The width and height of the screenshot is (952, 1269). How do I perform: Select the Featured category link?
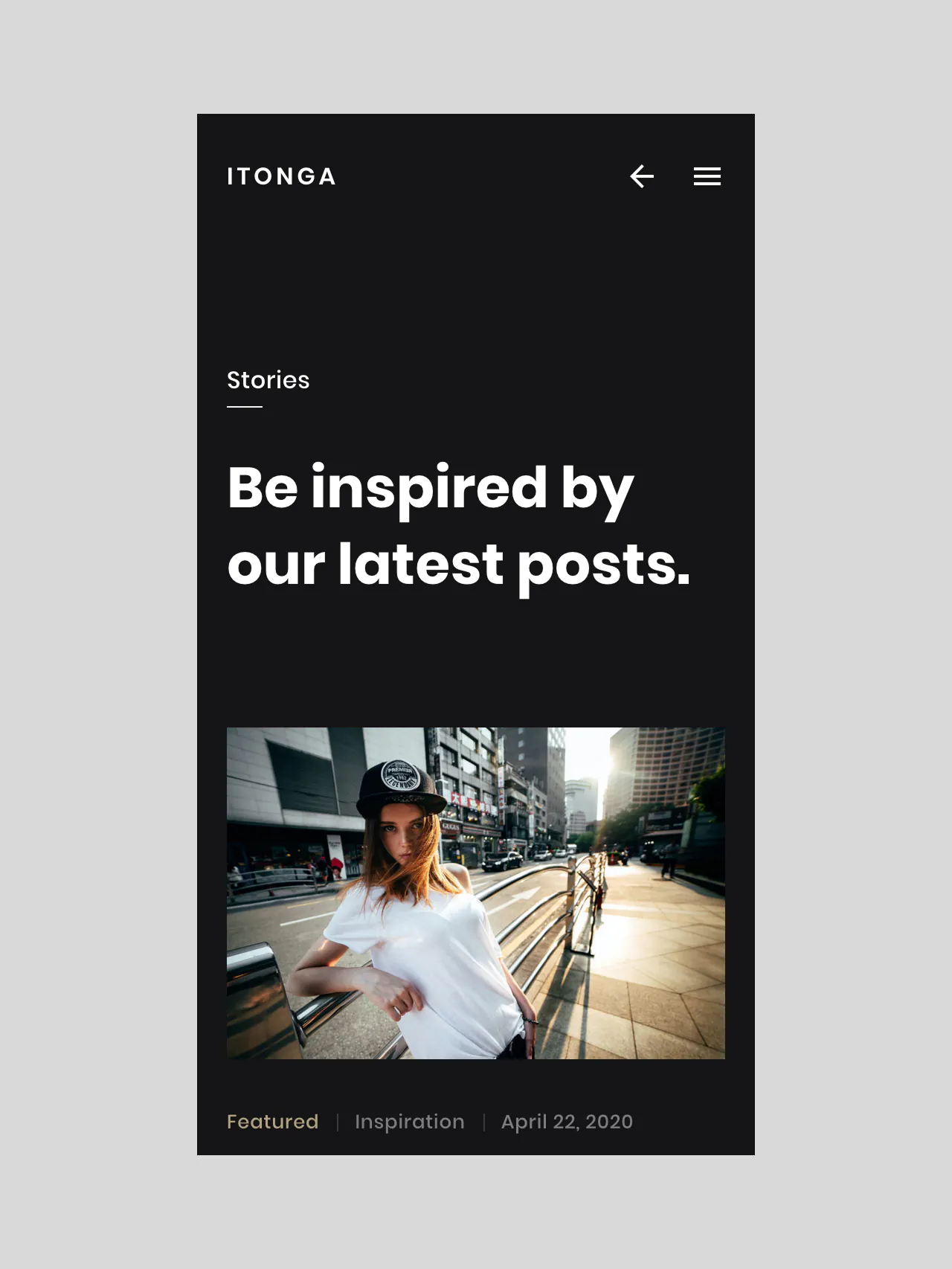(x=272, y=1122)
